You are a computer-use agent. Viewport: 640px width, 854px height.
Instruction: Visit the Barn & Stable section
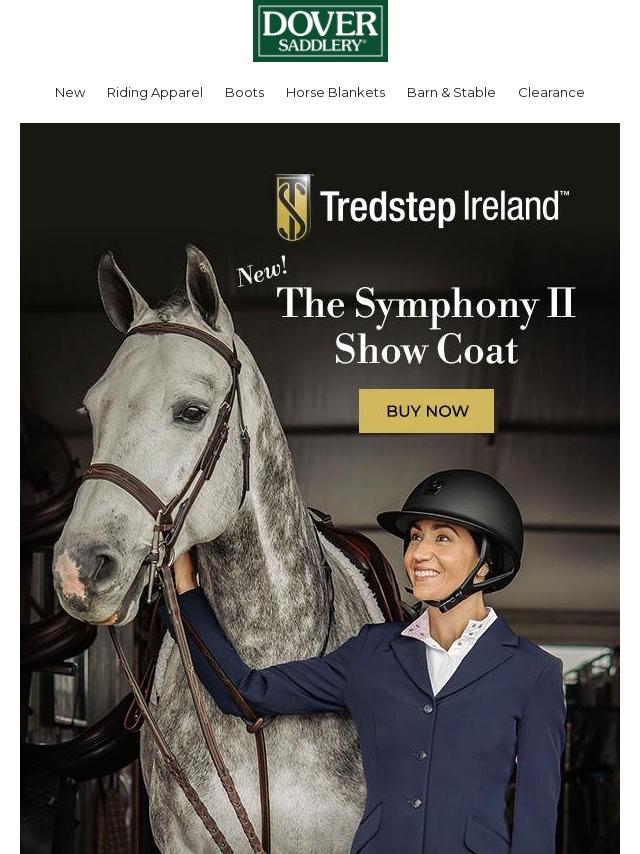451,92
